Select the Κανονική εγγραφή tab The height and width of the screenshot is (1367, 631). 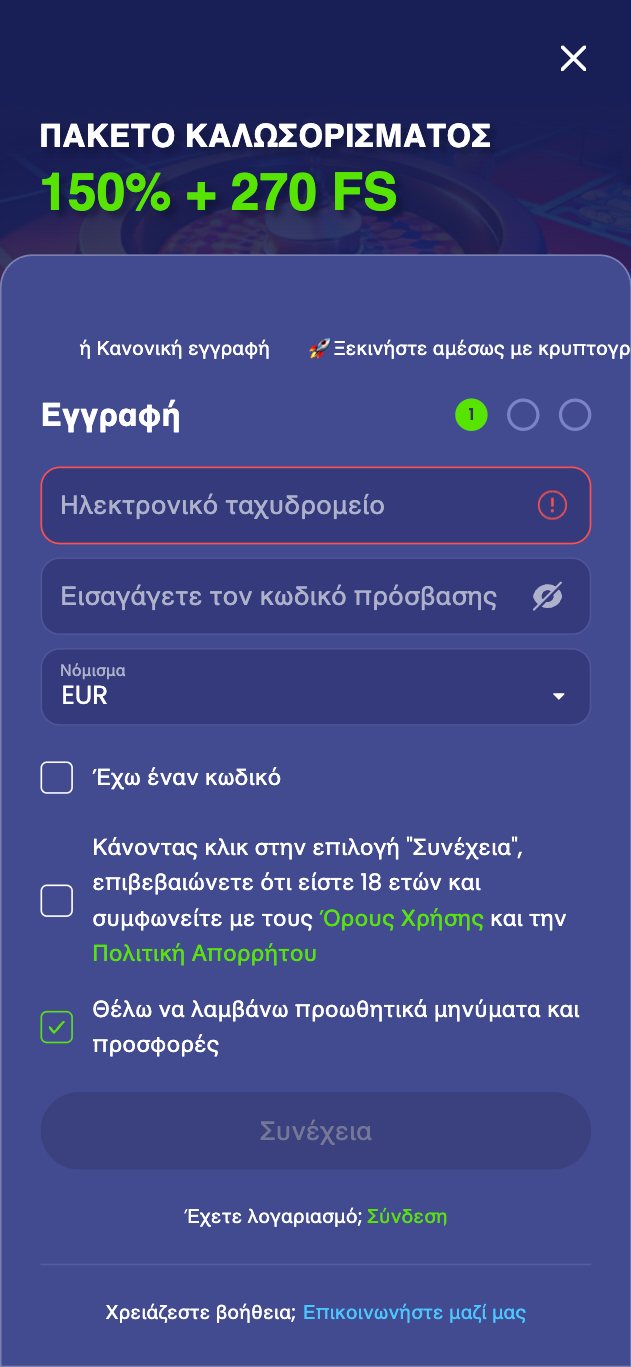coord(174,349)
